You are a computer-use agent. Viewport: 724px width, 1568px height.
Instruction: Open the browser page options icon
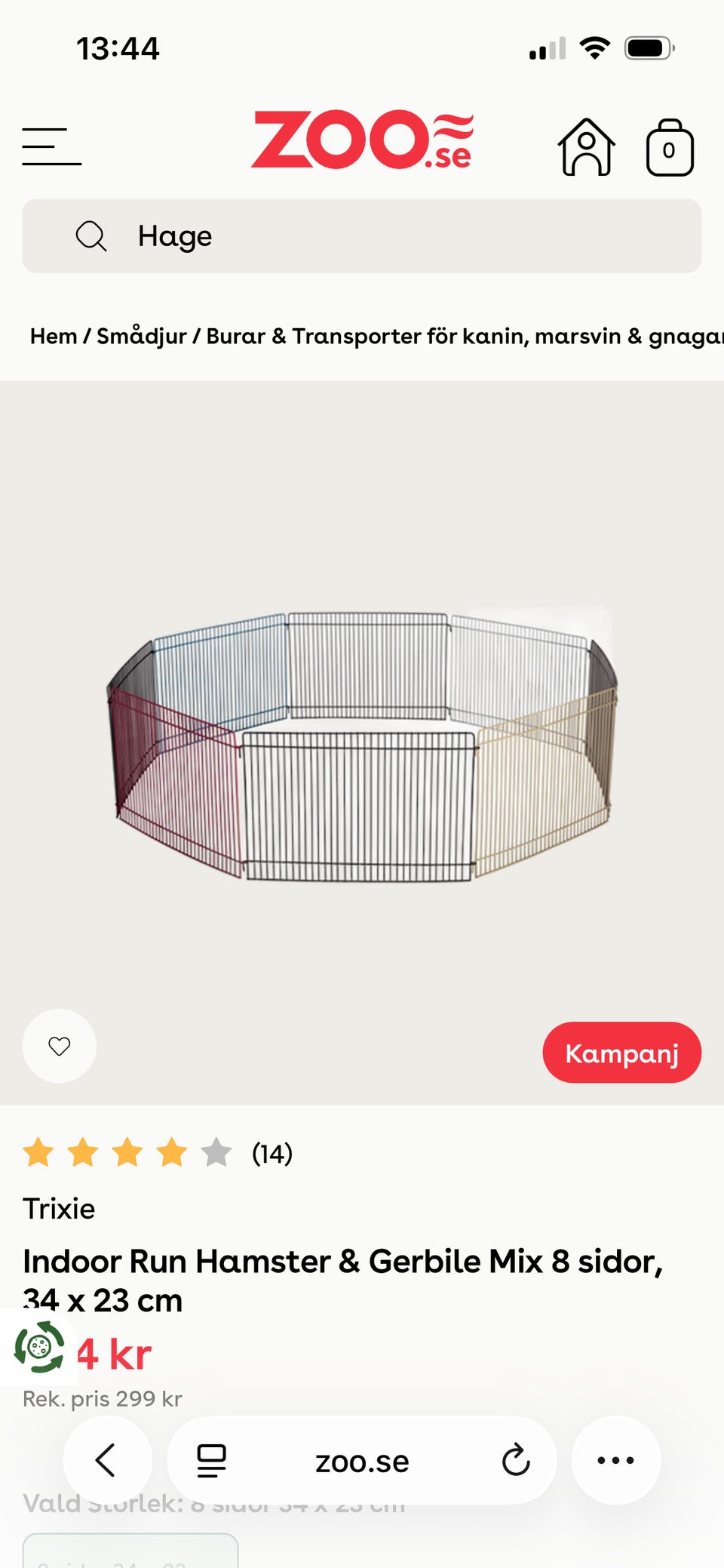pyautogui.click(x=211, y=1461)
